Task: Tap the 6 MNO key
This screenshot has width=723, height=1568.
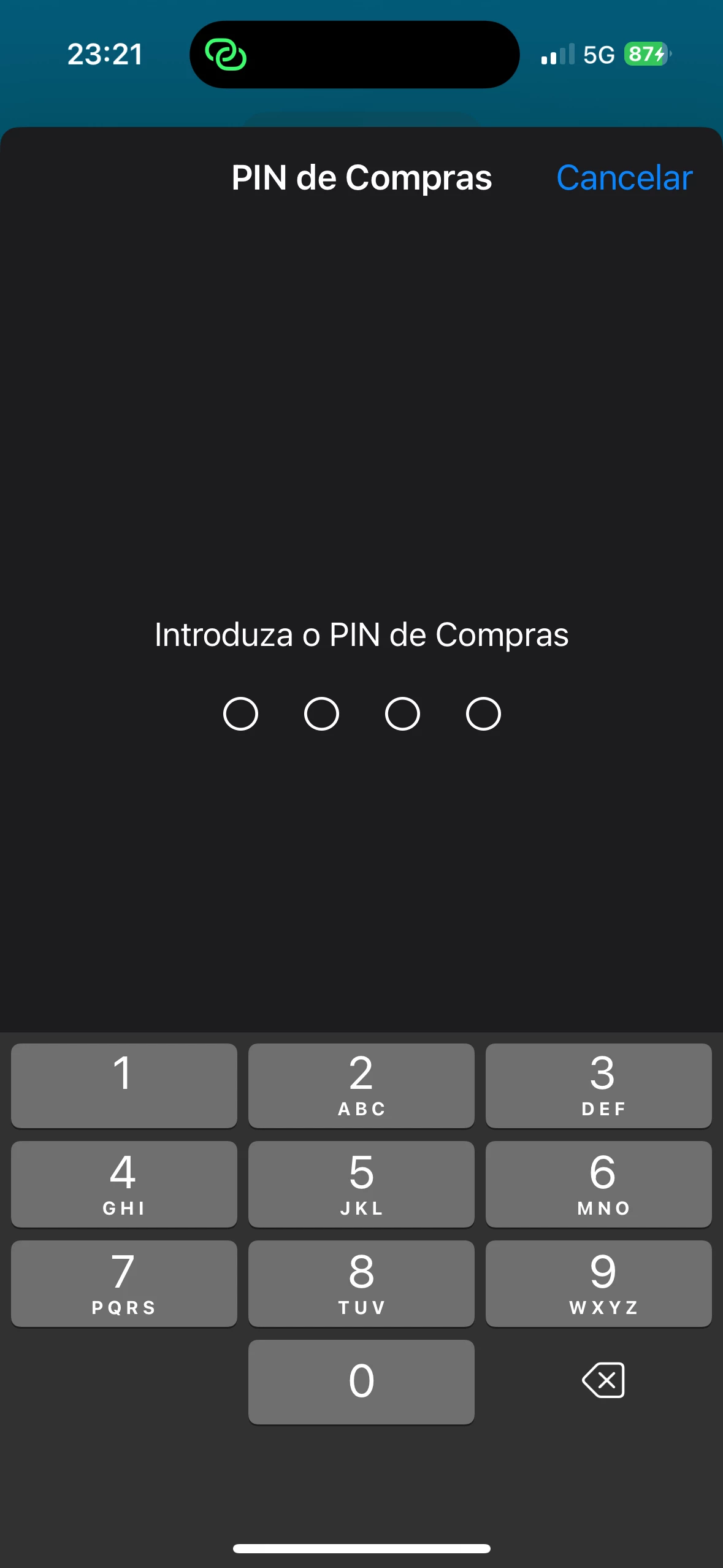Action: tap(599, 1184)
